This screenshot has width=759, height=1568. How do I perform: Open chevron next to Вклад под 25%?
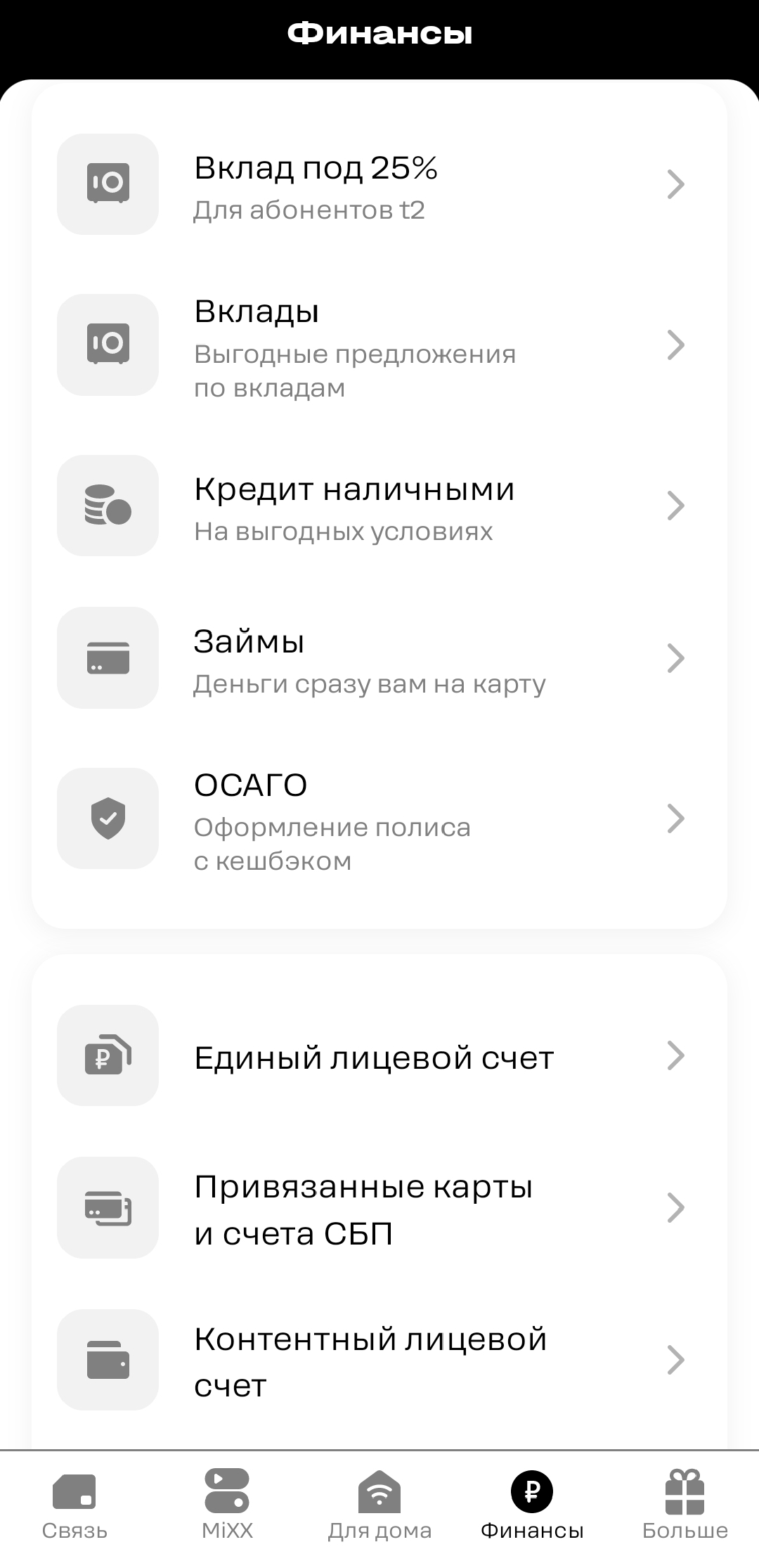[675, 184]
